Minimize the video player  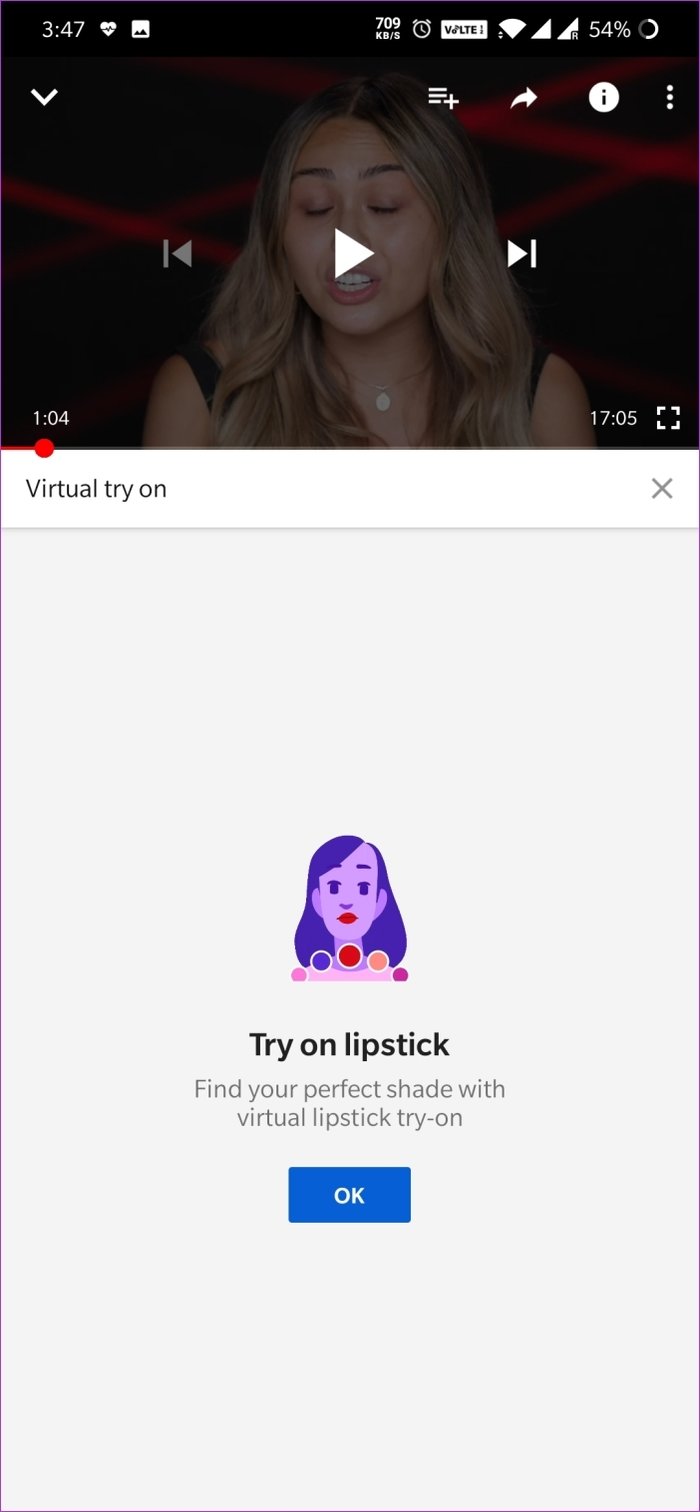pos(45,97)
